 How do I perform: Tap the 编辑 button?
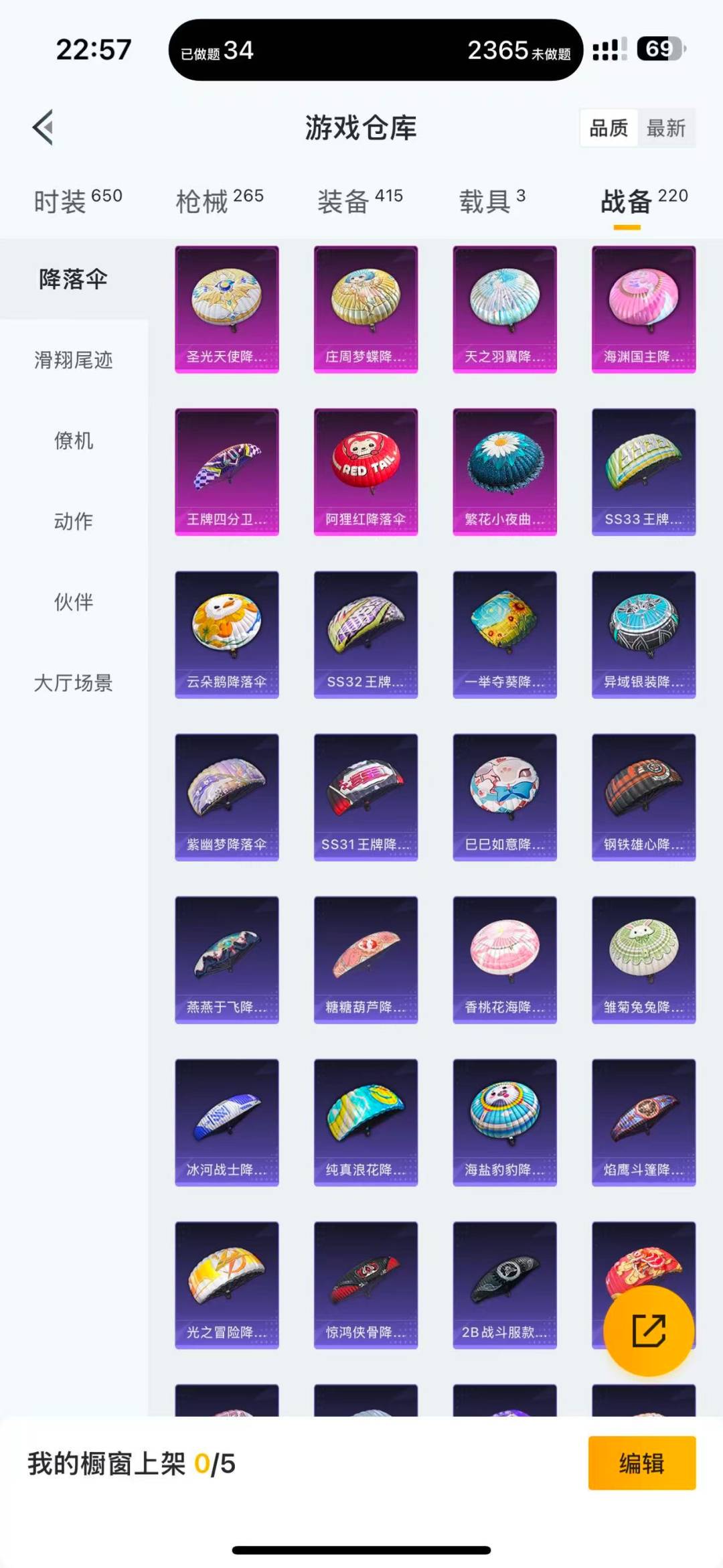coord(641,1464)
